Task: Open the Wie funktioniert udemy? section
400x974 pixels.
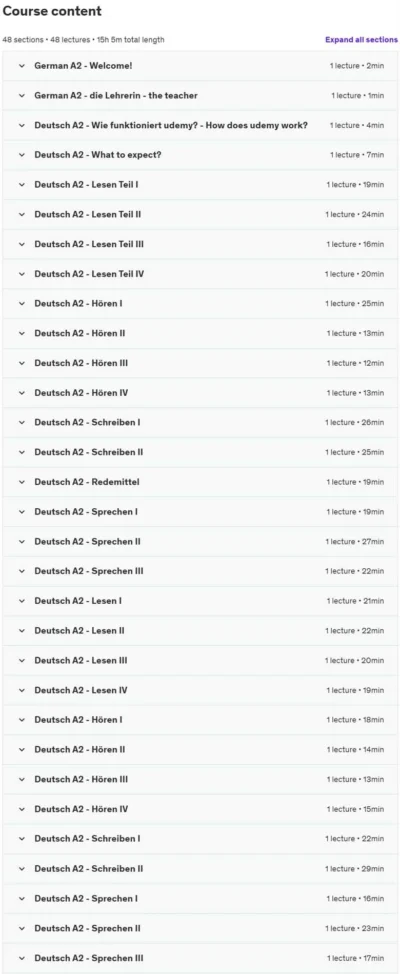Action: pyautogui.click(x=200, y=125)
